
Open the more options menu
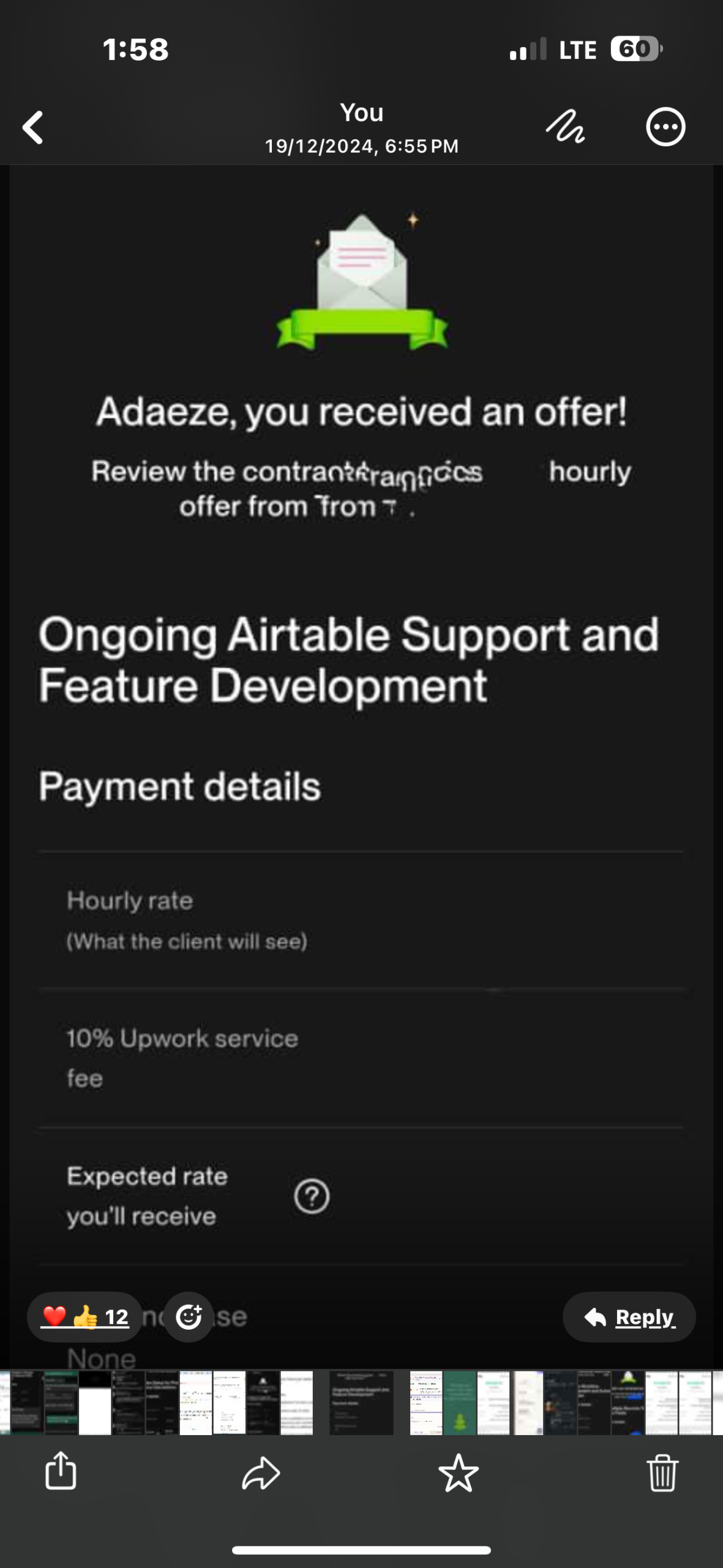pos(665,127)
